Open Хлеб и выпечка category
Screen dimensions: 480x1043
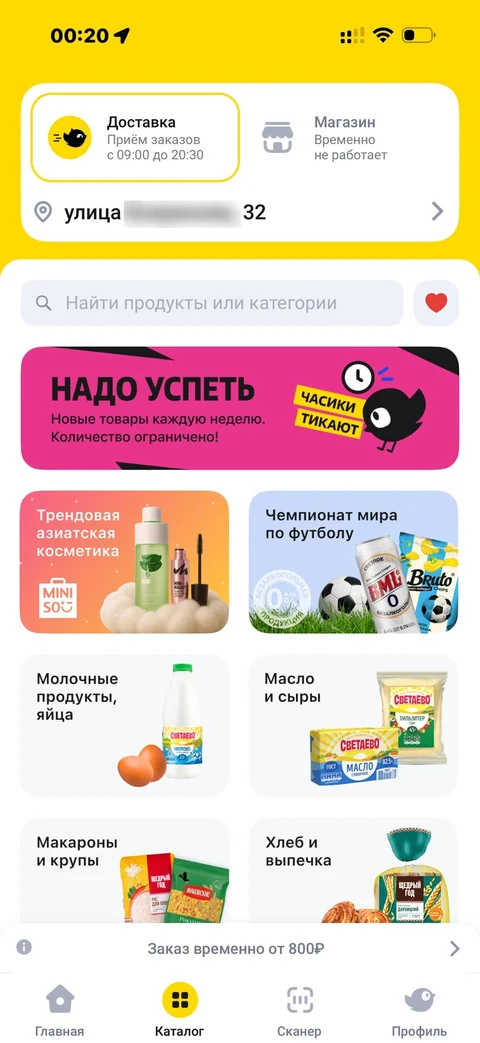coord(354,871)
